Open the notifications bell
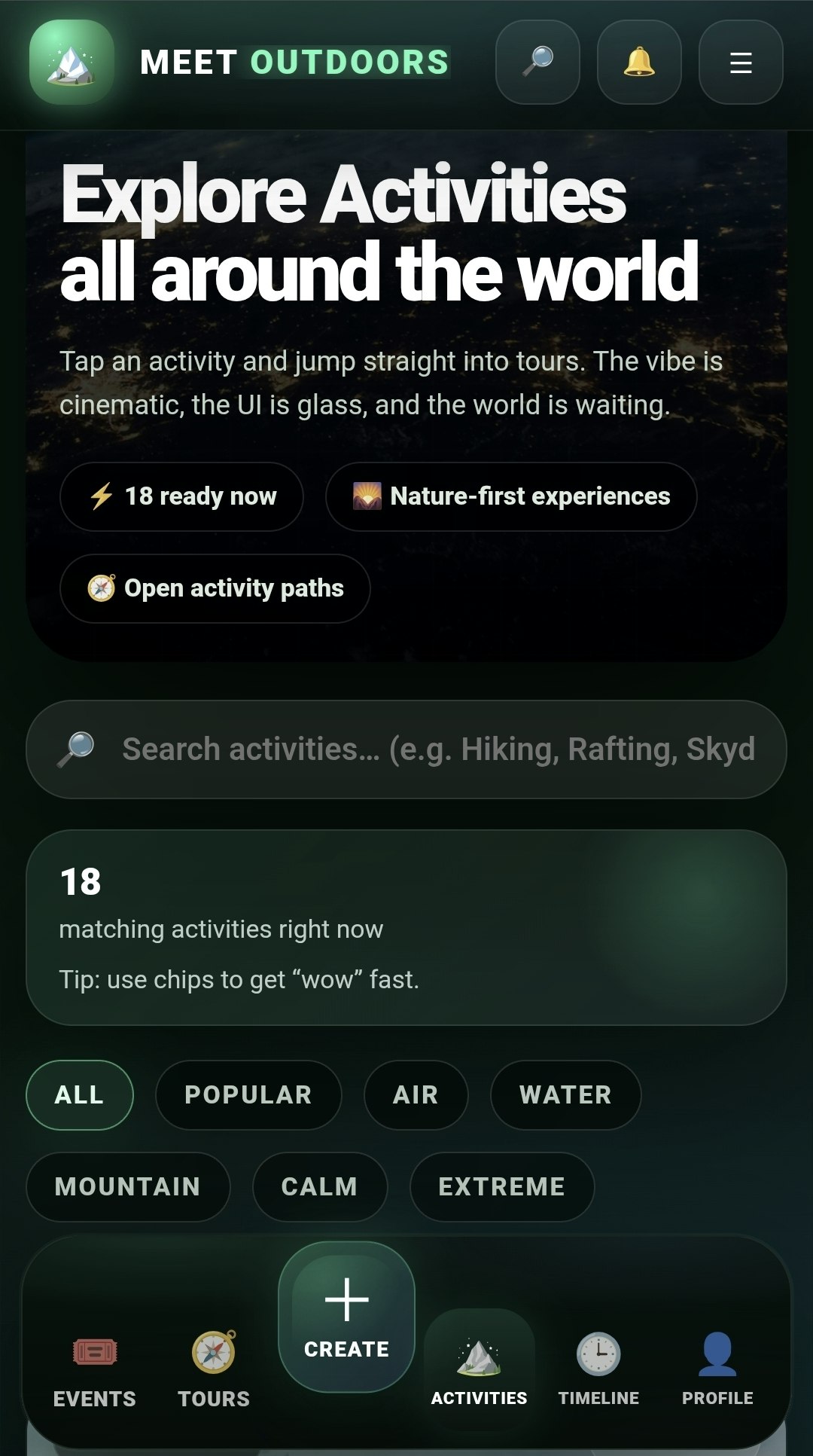The image size is (813, 1456). [639, 62]
